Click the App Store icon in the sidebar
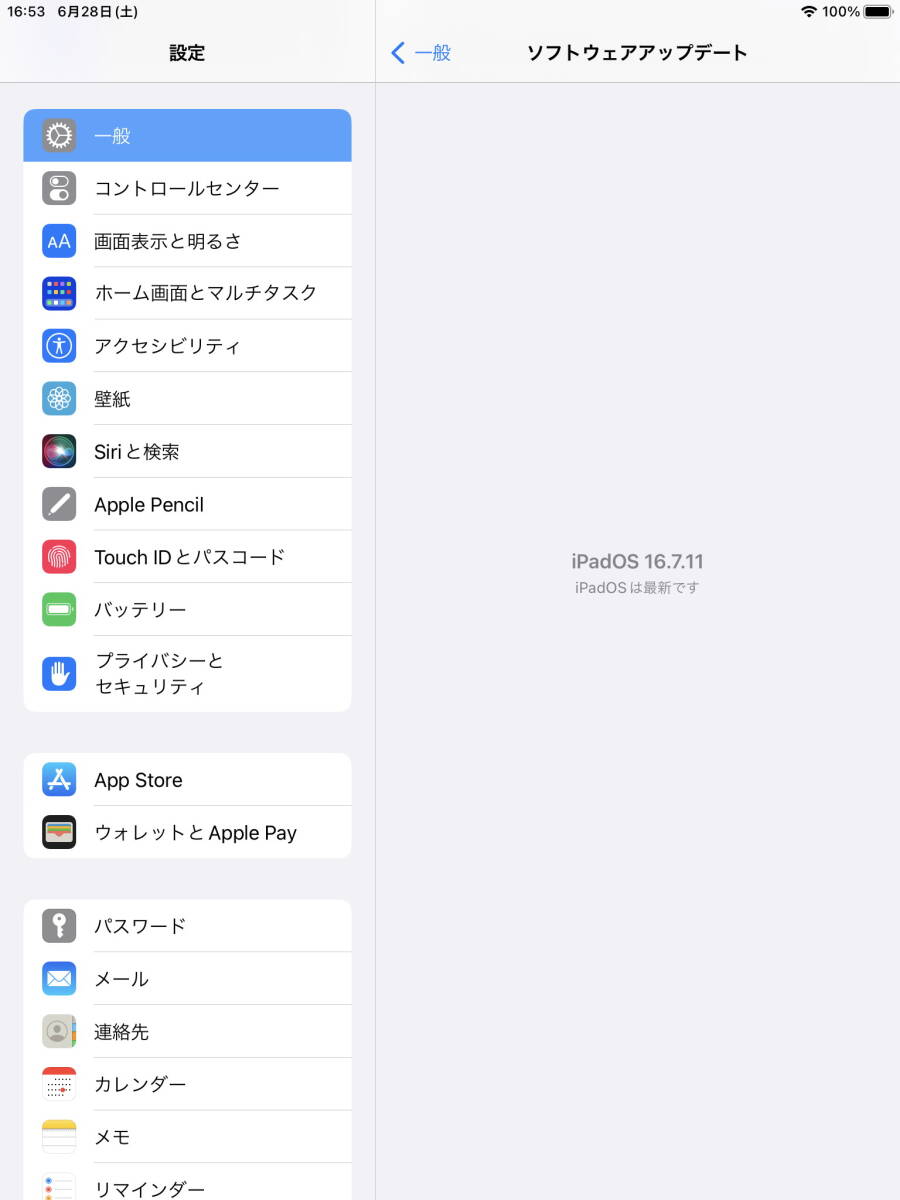This screenshot has height=1200, width=900. click(59, 779)
